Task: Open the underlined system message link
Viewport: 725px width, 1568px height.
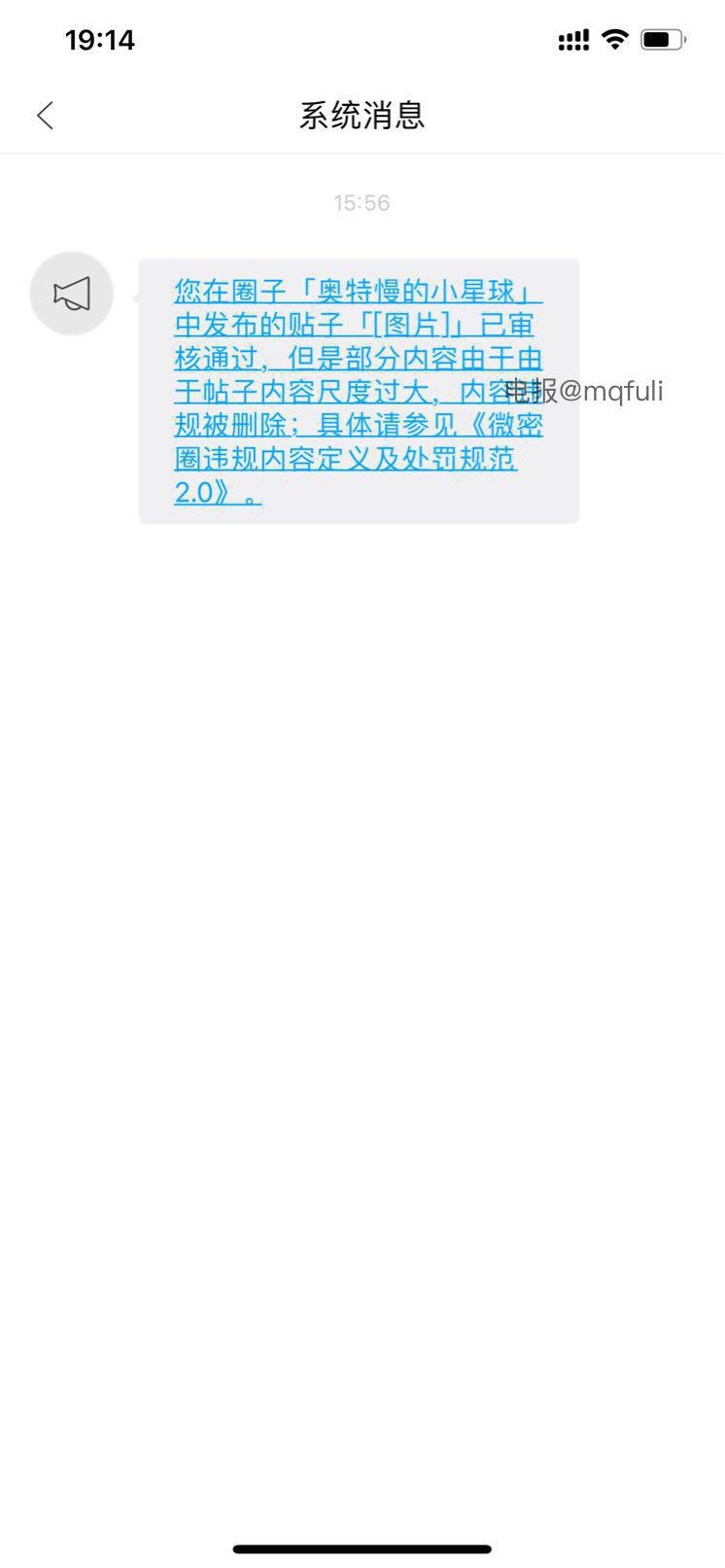Action: (x=357, y=391)
